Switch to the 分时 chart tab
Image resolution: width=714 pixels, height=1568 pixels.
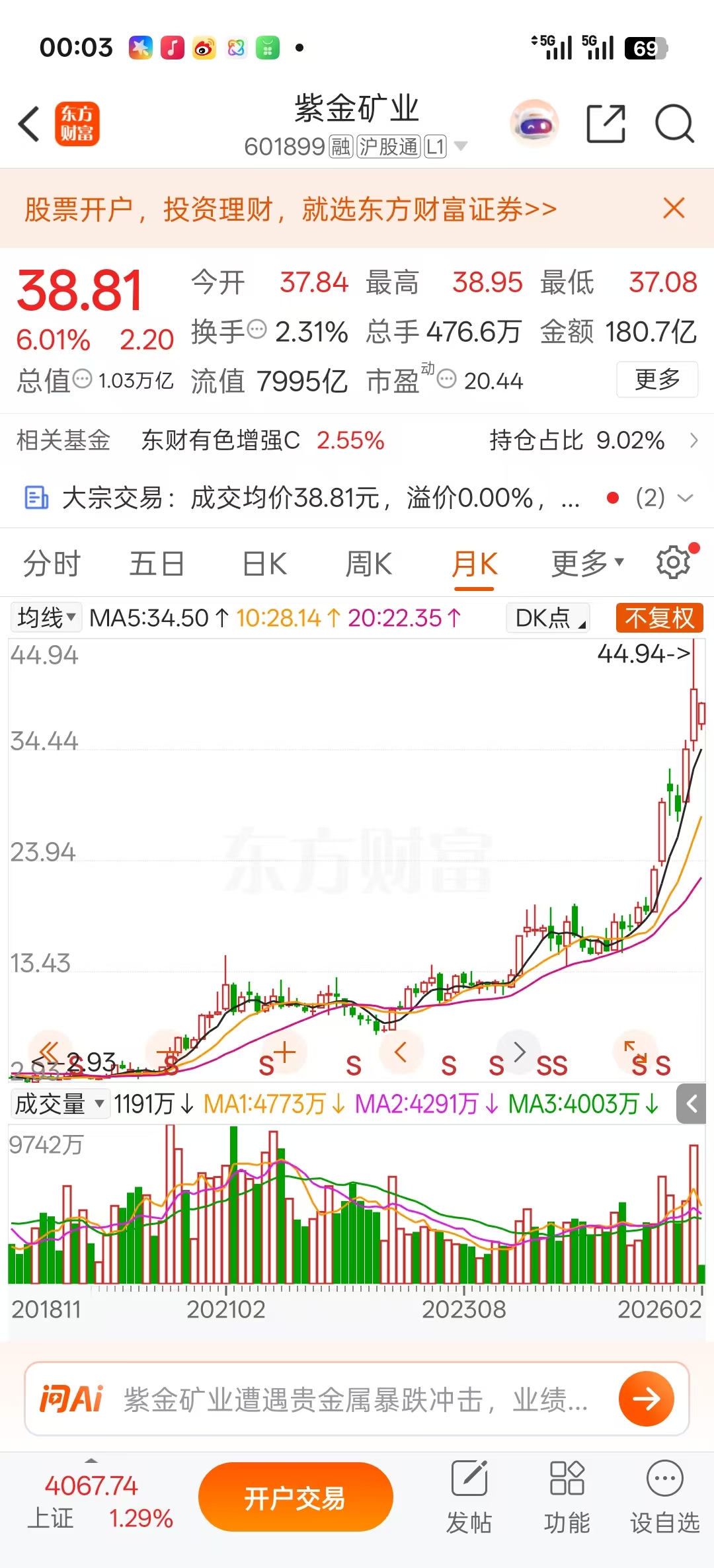coord(52,564)
